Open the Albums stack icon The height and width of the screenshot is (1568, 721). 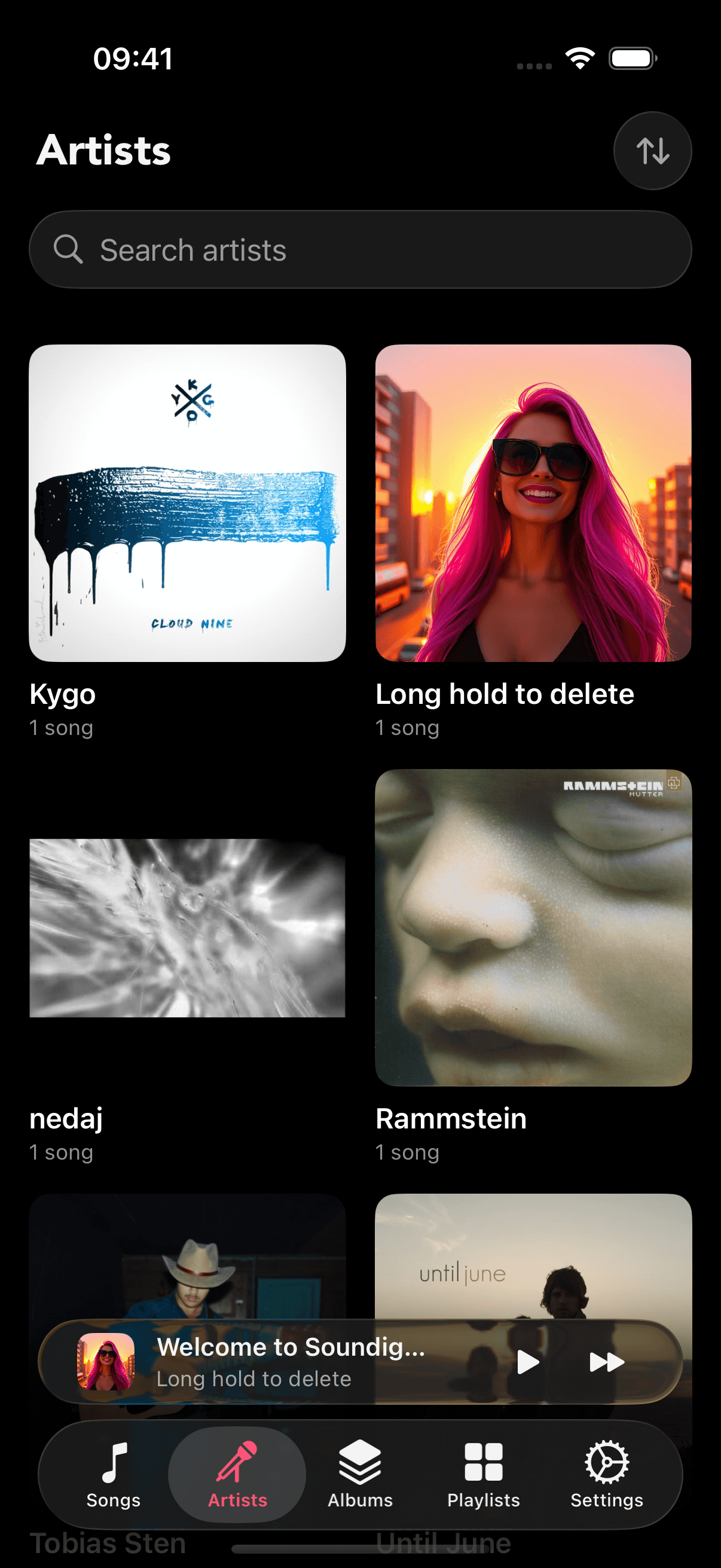[359, 1462]
